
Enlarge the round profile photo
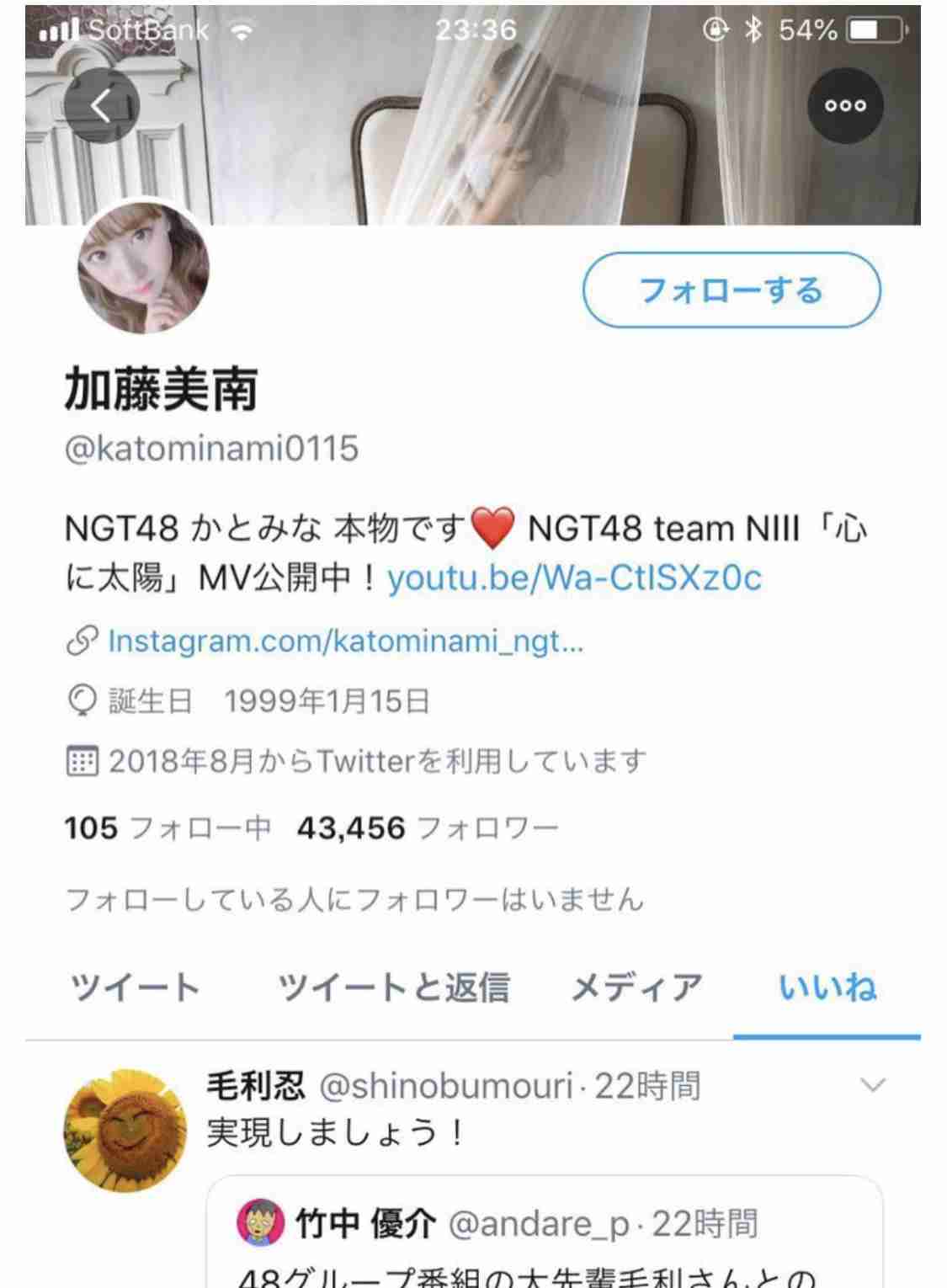coord(143,268)
